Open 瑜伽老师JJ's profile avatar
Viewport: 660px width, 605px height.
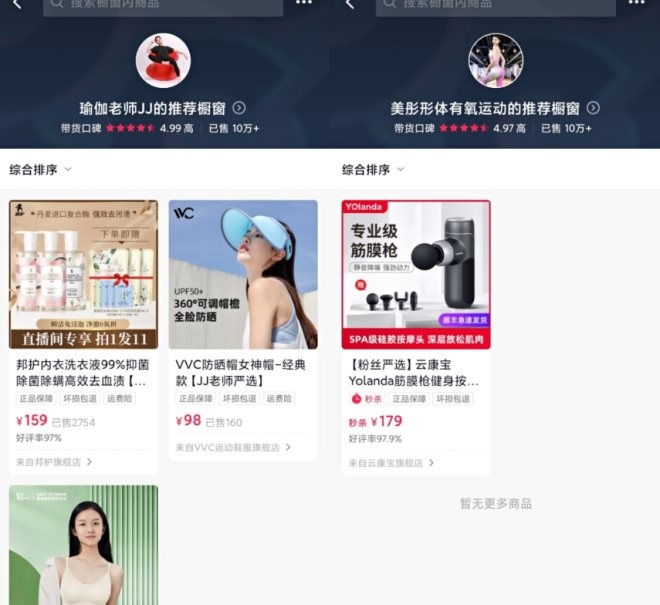tap(163, 61)
